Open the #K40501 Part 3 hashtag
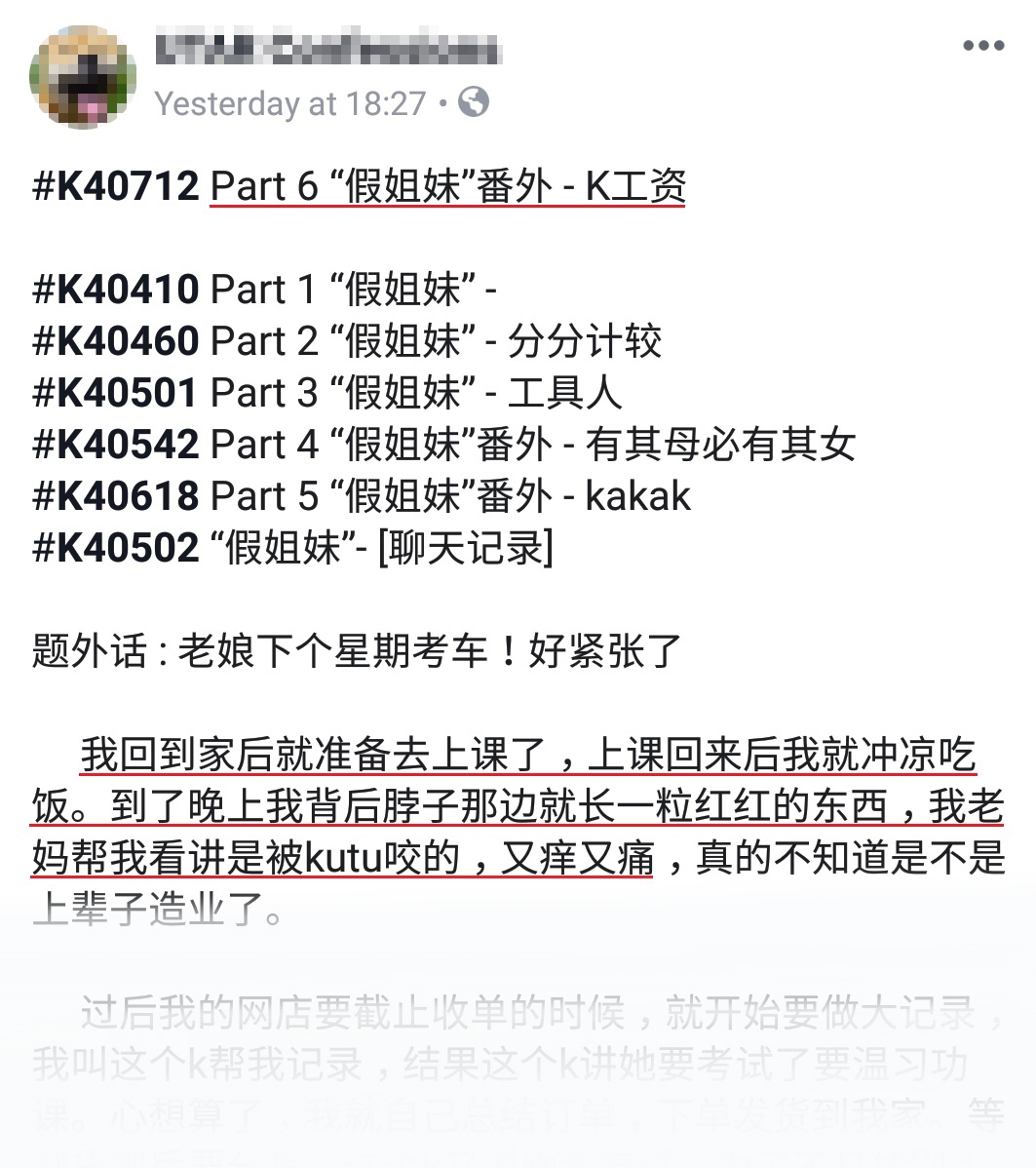1036x1168 pixels. click(x=116, y=393)
